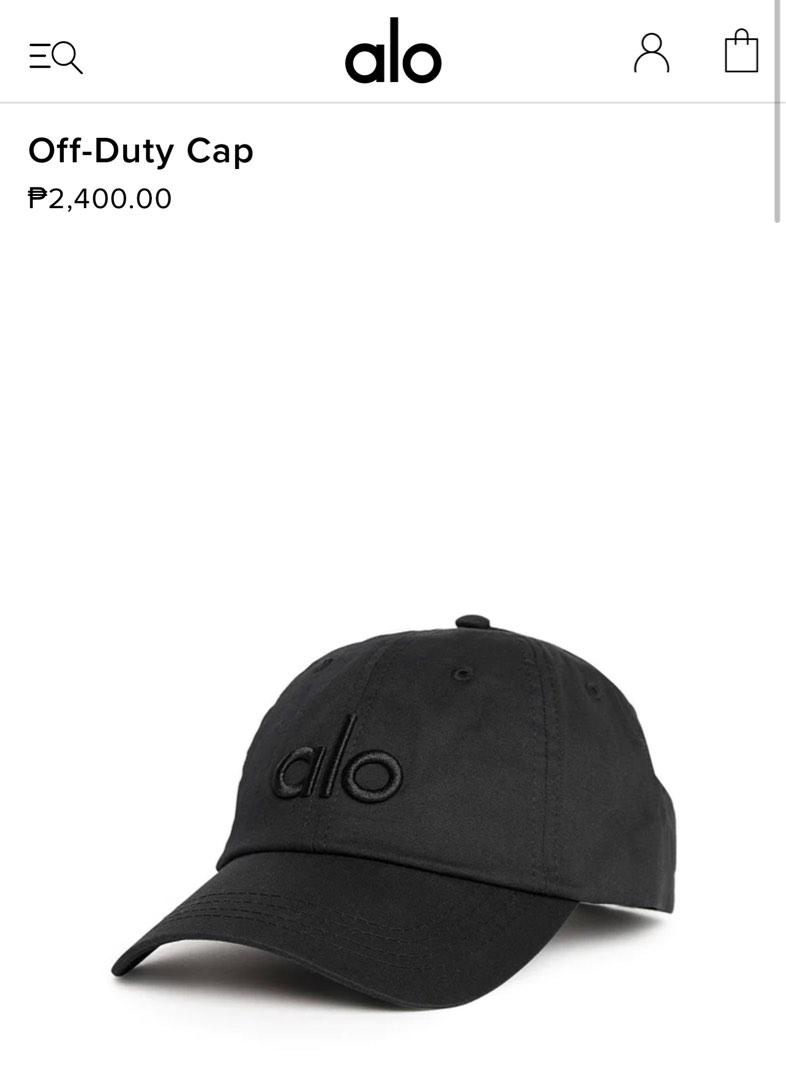Select the tote bag cart icon

pos(740,55)
